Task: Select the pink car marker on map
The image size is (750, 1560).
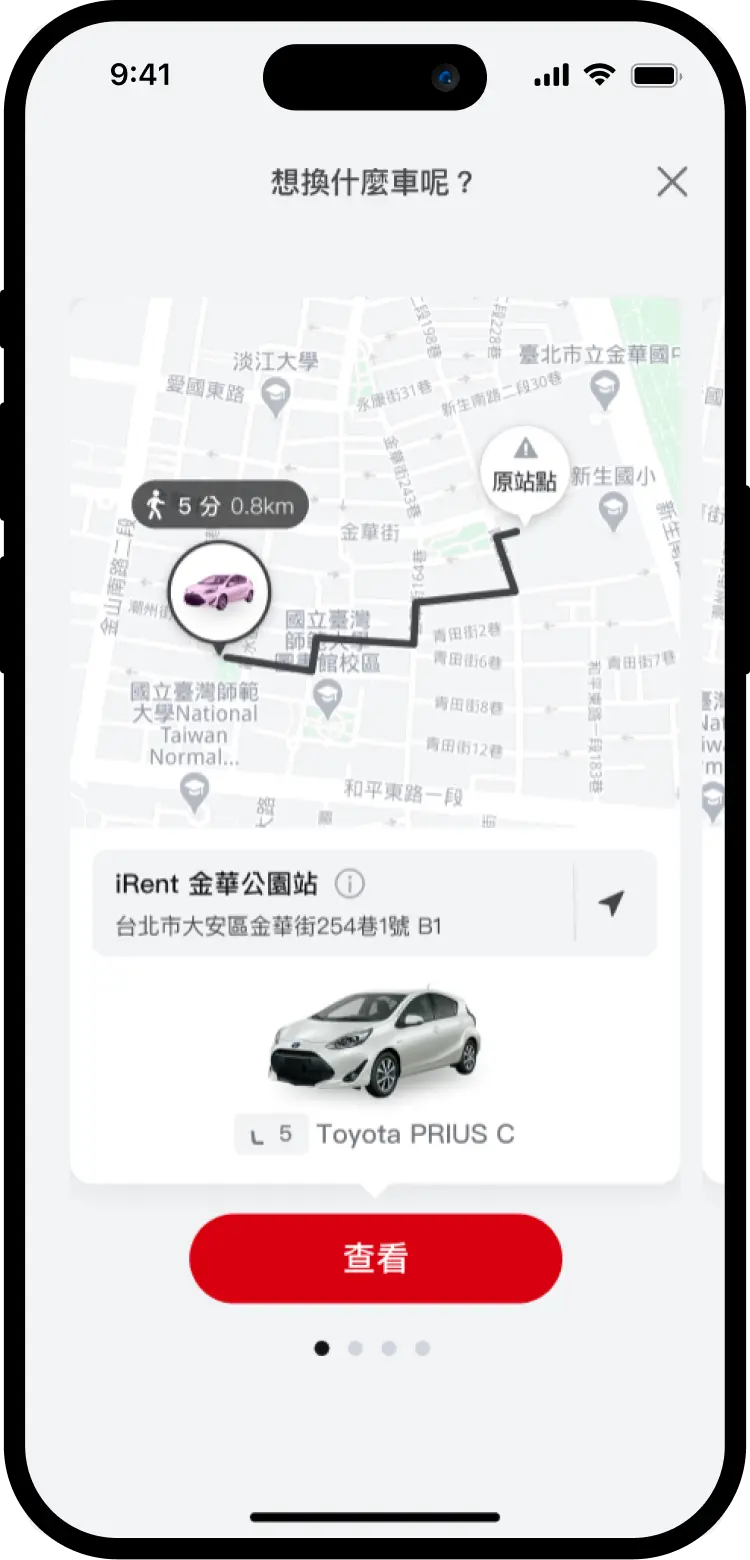Action: [x=218, y=592]
